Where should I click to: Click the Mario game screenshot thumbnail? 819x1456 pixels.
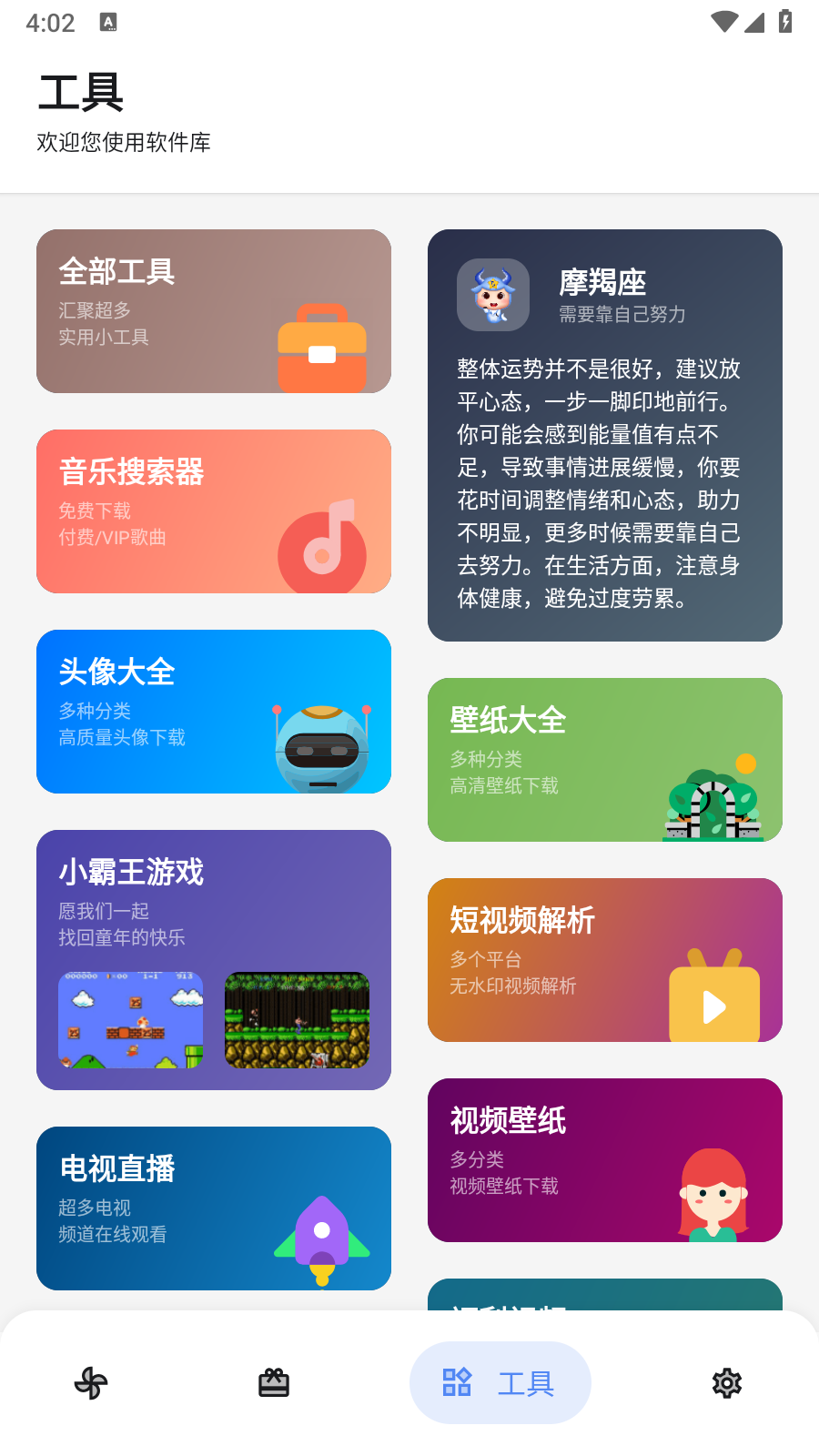[130, 1021]
